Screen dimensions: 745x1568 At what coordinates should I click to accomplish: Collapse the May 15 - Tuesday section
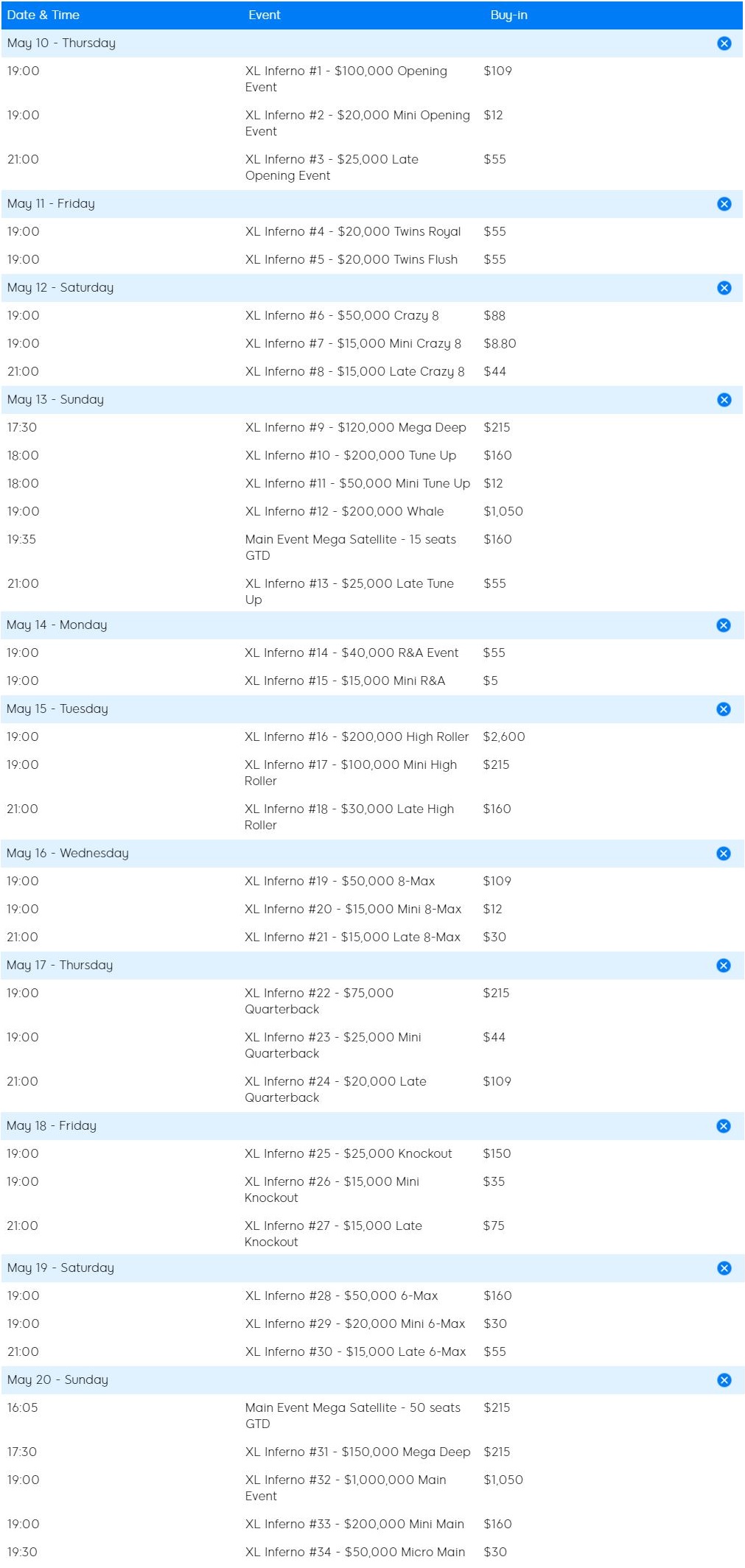(x=724, y=709)
